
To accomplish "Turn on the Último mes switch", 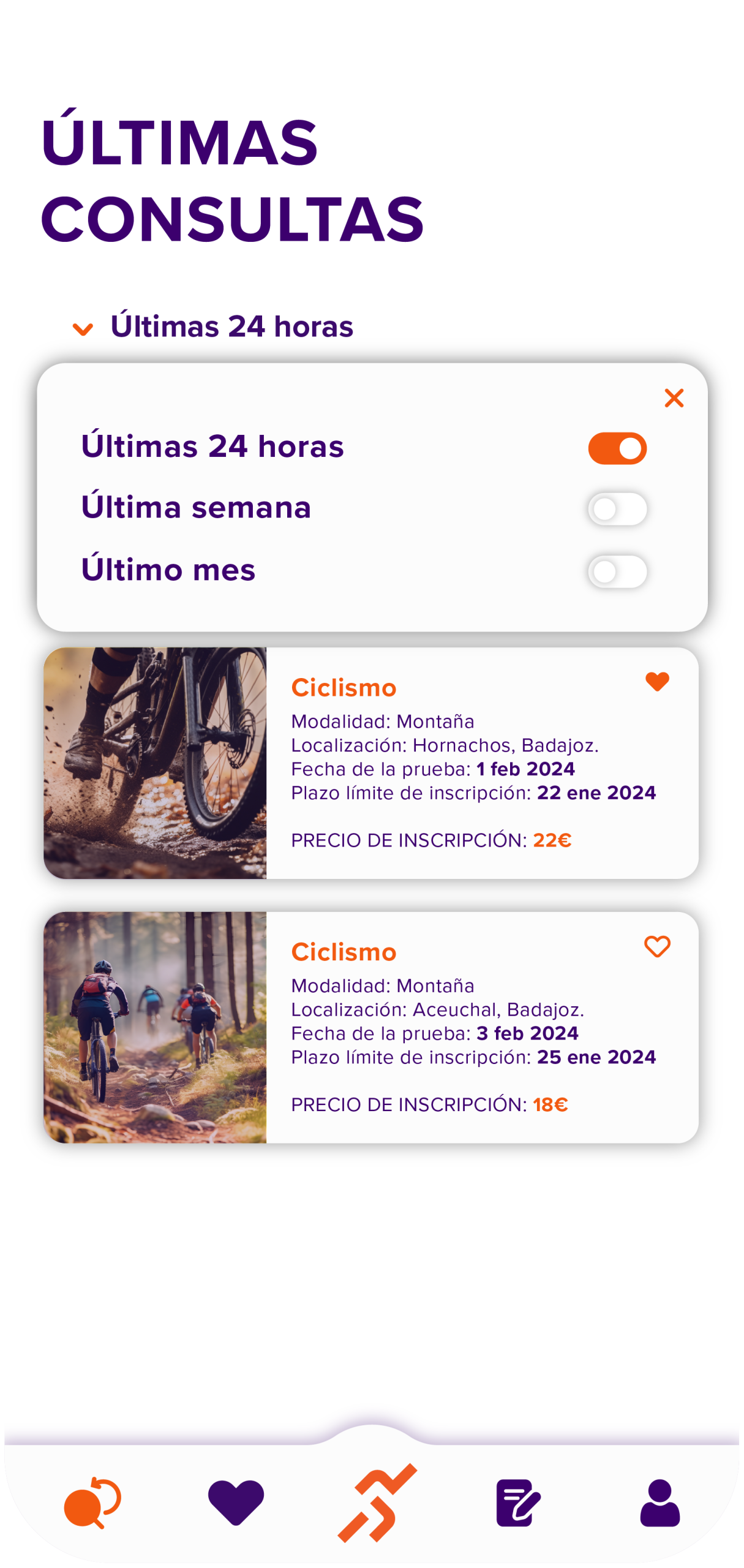I will 617,571.
